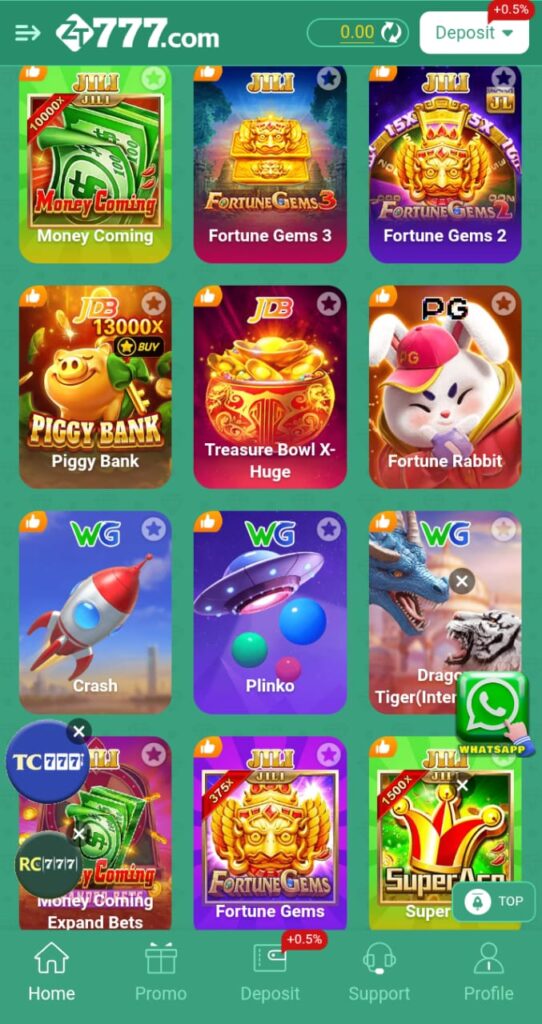Open the Fortune Gems game card

point(270,833)
